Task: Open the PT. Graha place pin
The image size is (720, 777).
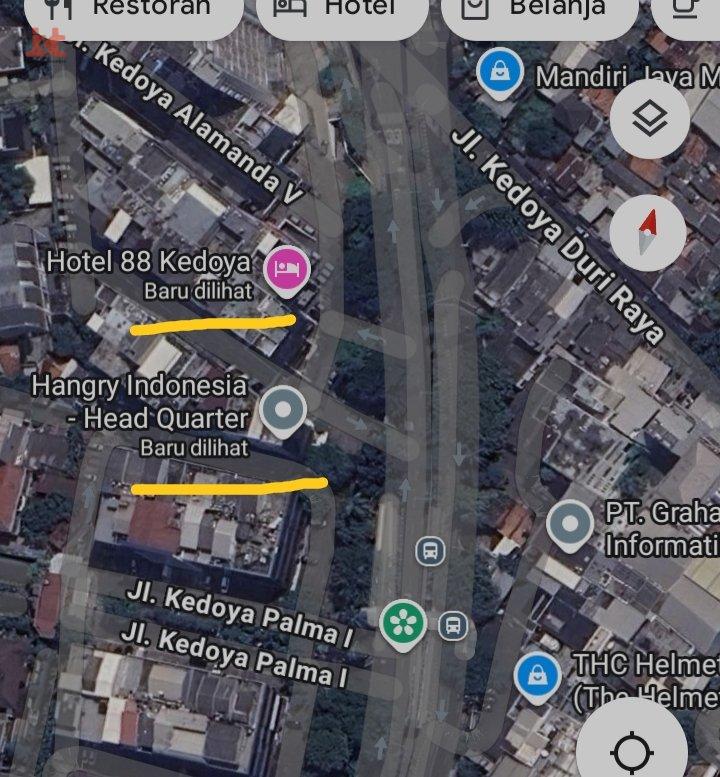Action: pos(570,526)
